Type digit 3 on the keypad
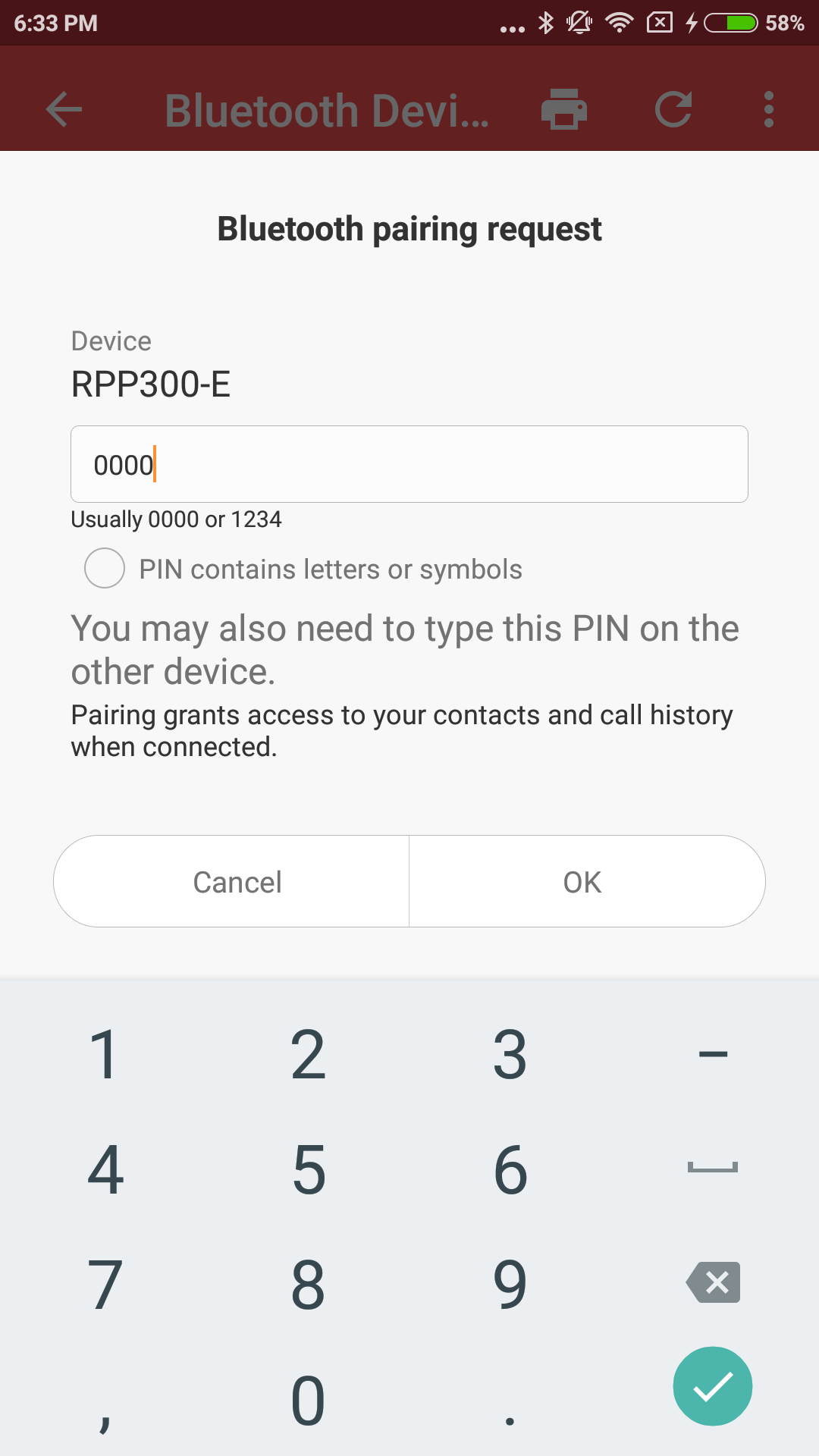 pos(510,1054)
